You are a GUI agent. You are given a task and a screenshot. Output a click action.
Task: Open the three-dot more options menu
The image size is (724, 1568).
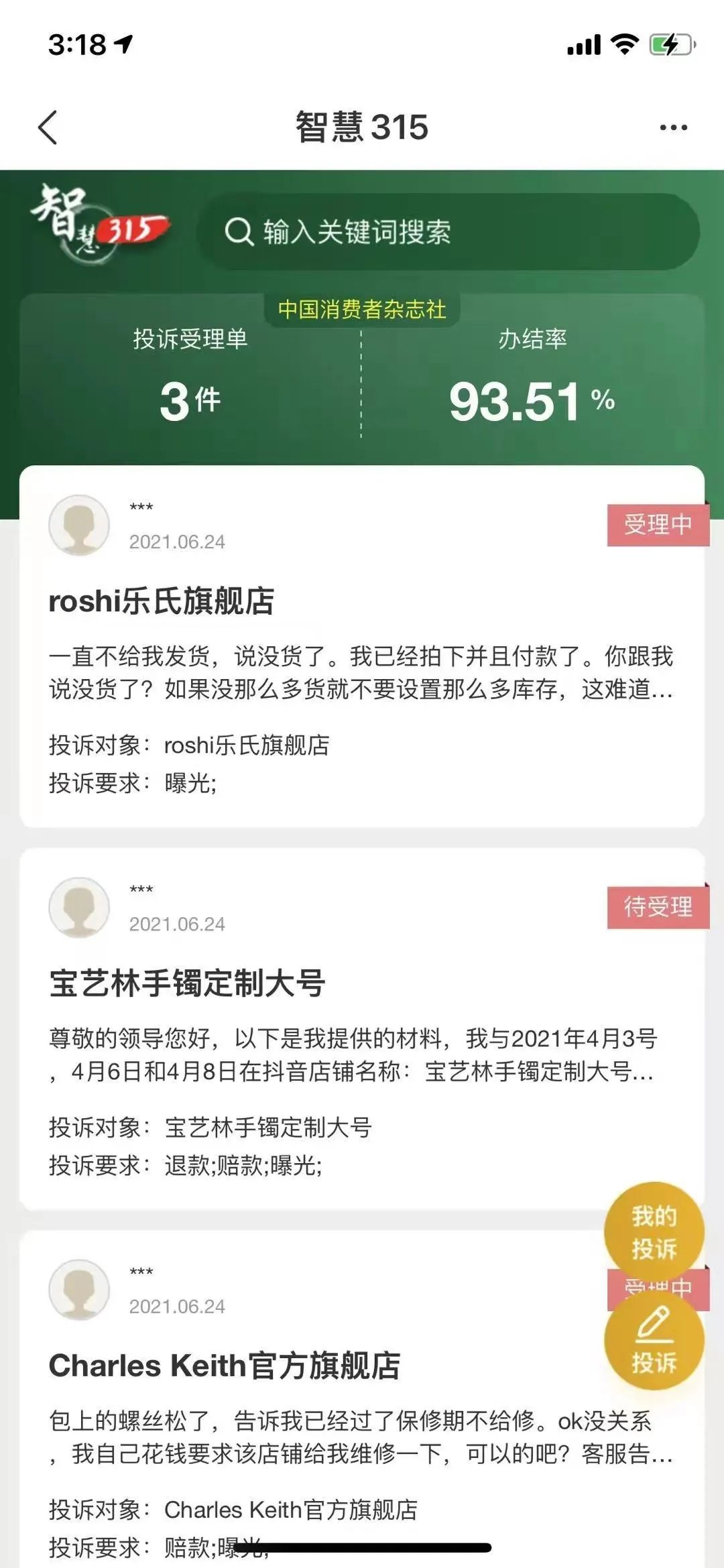pos(673,127)
